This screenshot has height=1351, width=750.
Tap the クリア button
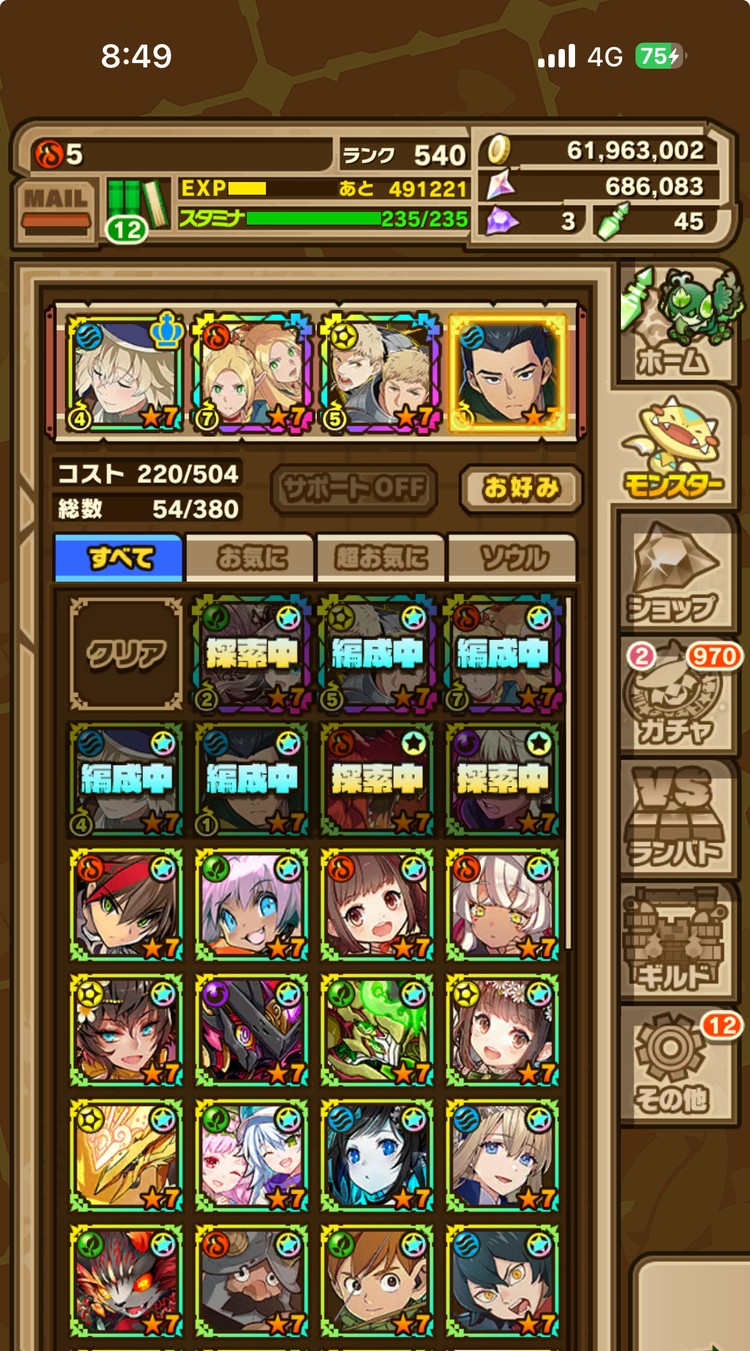126,654
